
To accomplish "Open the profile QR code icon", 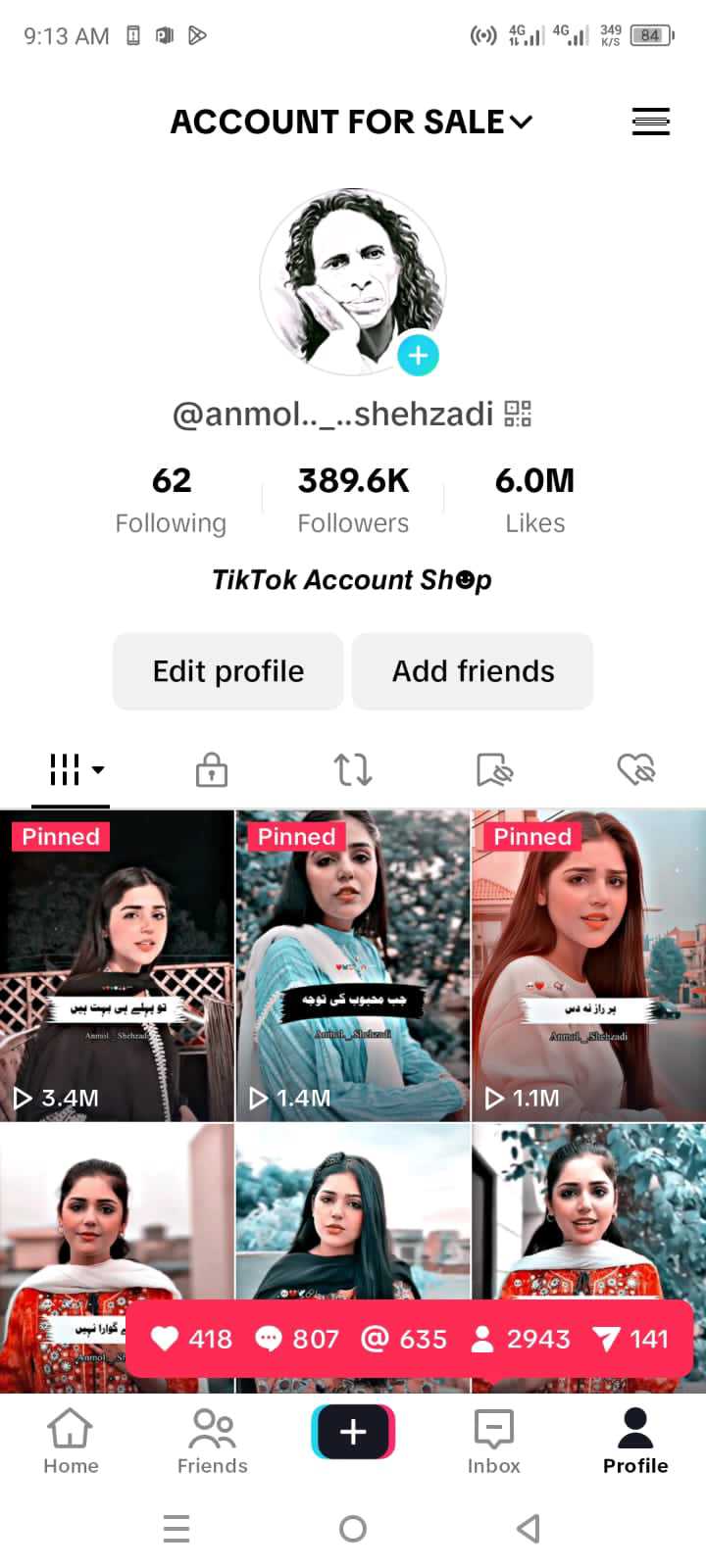I will (518, 414).
